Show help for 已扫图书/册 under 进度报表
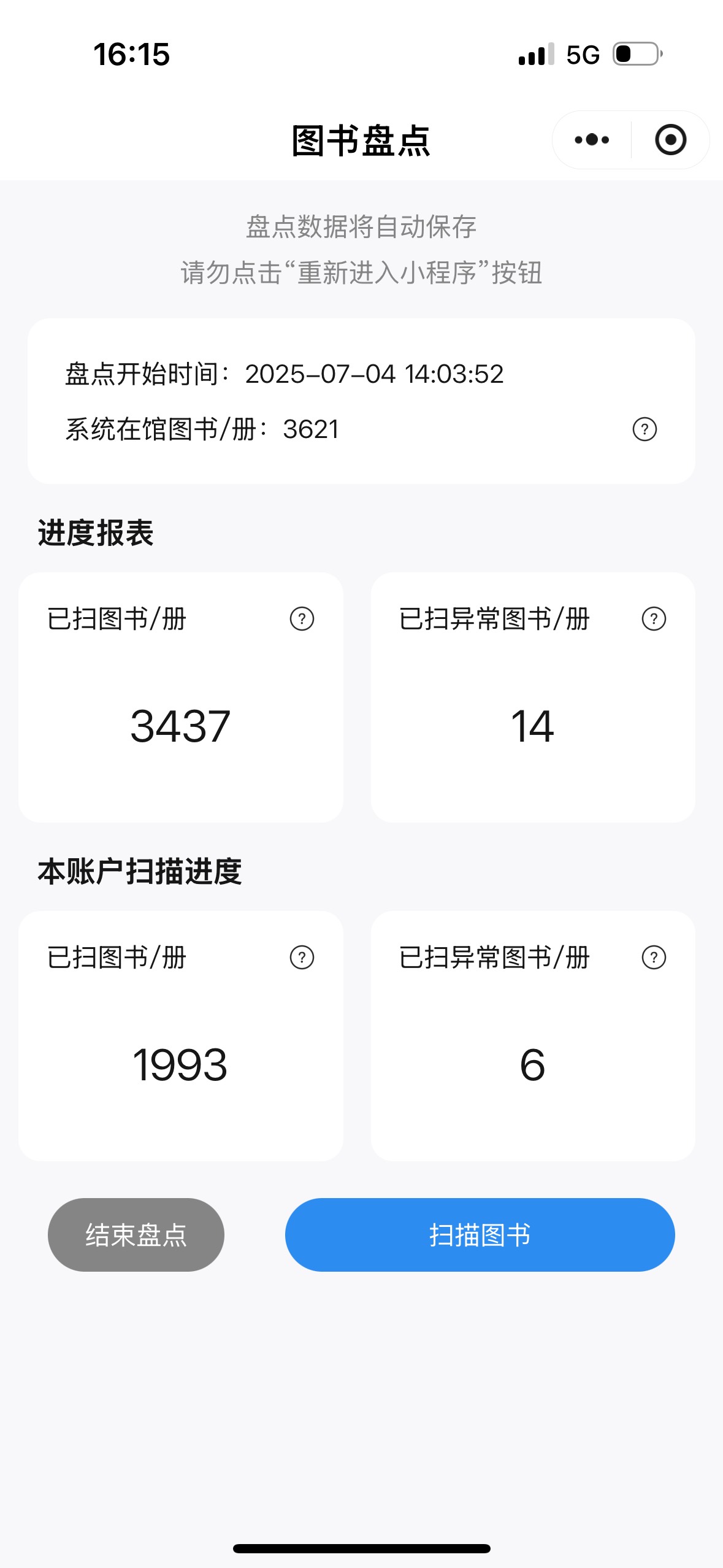The image size is (723, 1568). click(x=302, y=619)
